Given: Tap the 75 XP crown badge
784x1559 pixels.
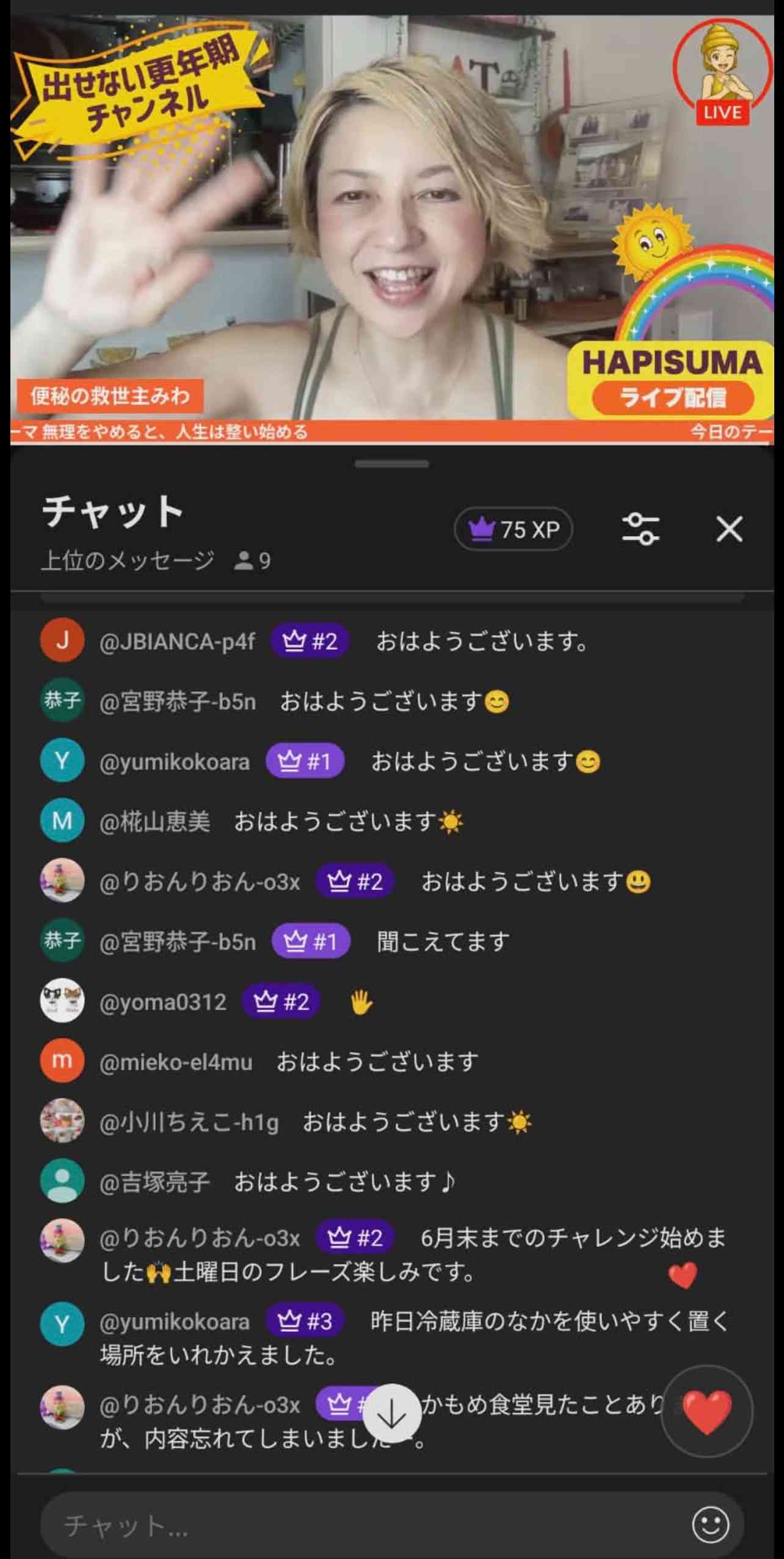Looking at the screenshot, I should coord(513,529).
